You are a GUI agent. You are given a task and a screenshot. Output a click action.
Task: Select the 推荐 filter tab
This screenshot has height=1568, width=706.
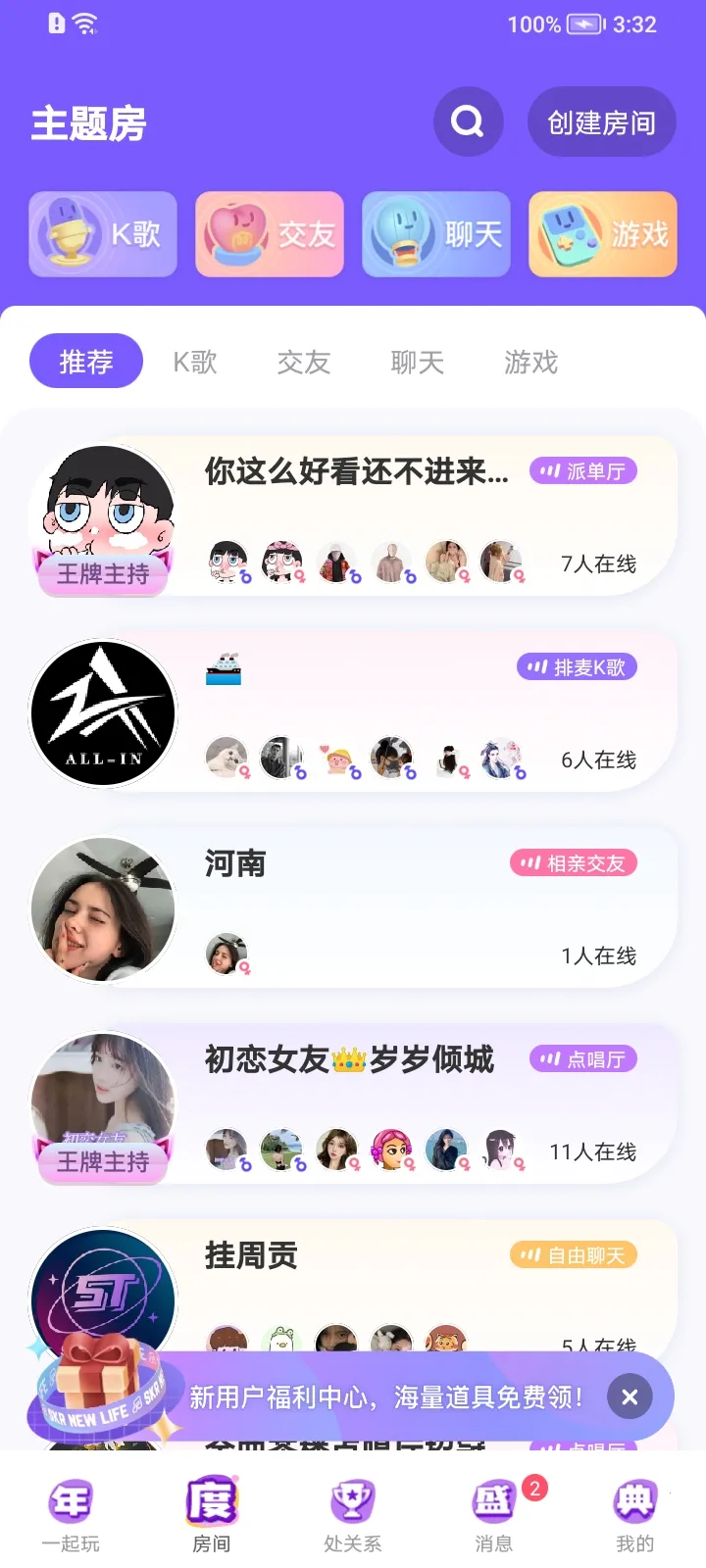pyautogui.click(x=86, y=362)
